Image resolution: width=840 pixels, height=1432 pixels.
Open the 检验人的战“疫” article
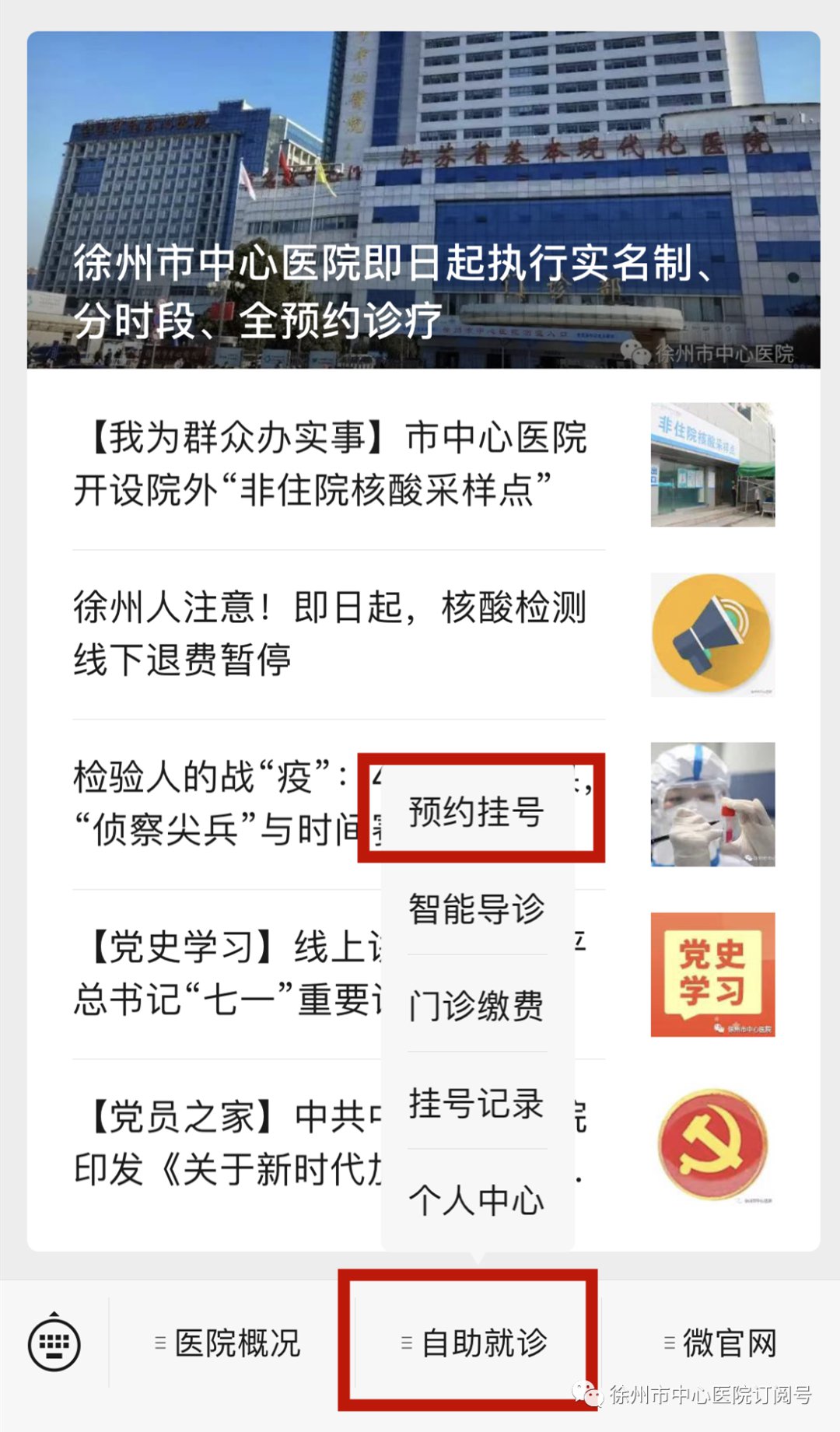(210, 803)
